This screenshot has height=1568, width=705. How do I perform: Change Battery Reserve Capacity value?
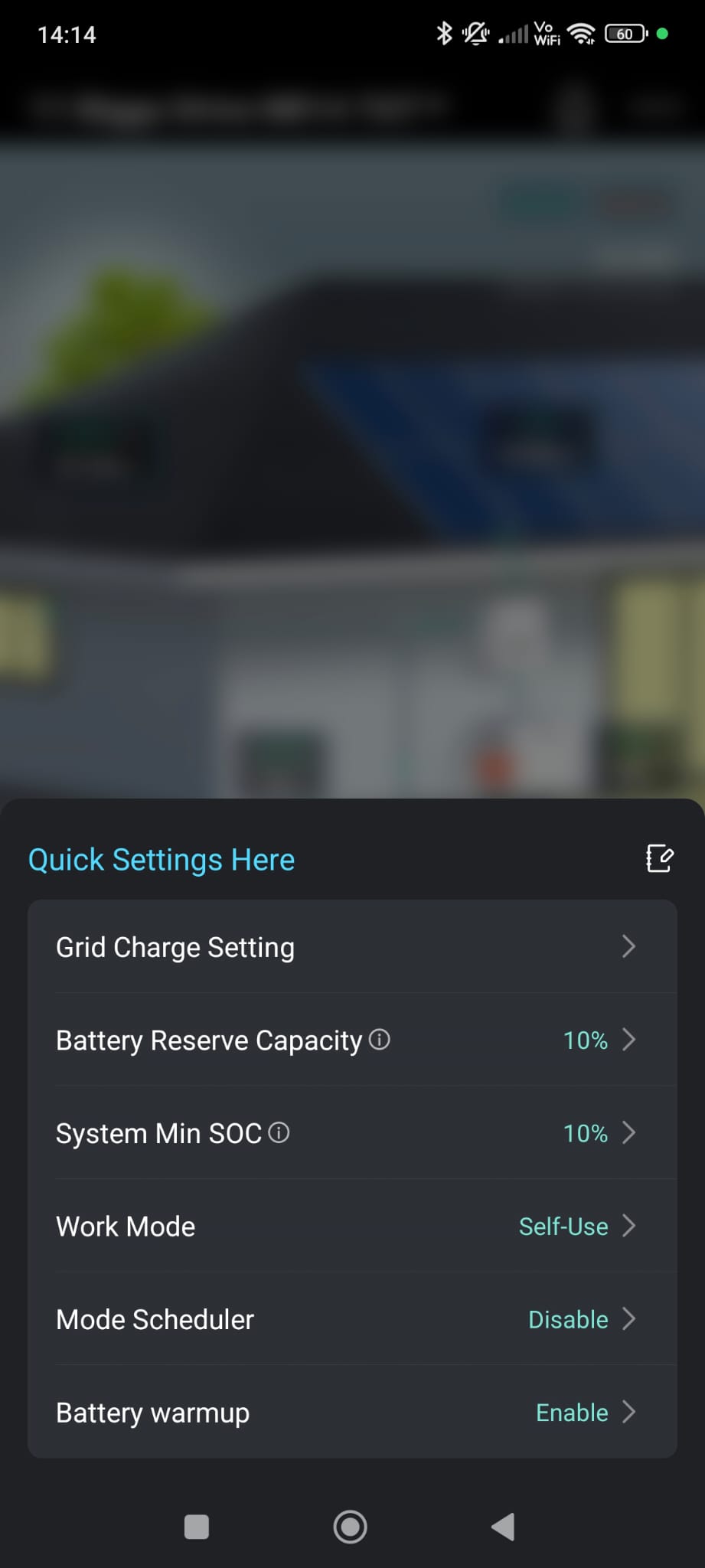[598, 1040]
